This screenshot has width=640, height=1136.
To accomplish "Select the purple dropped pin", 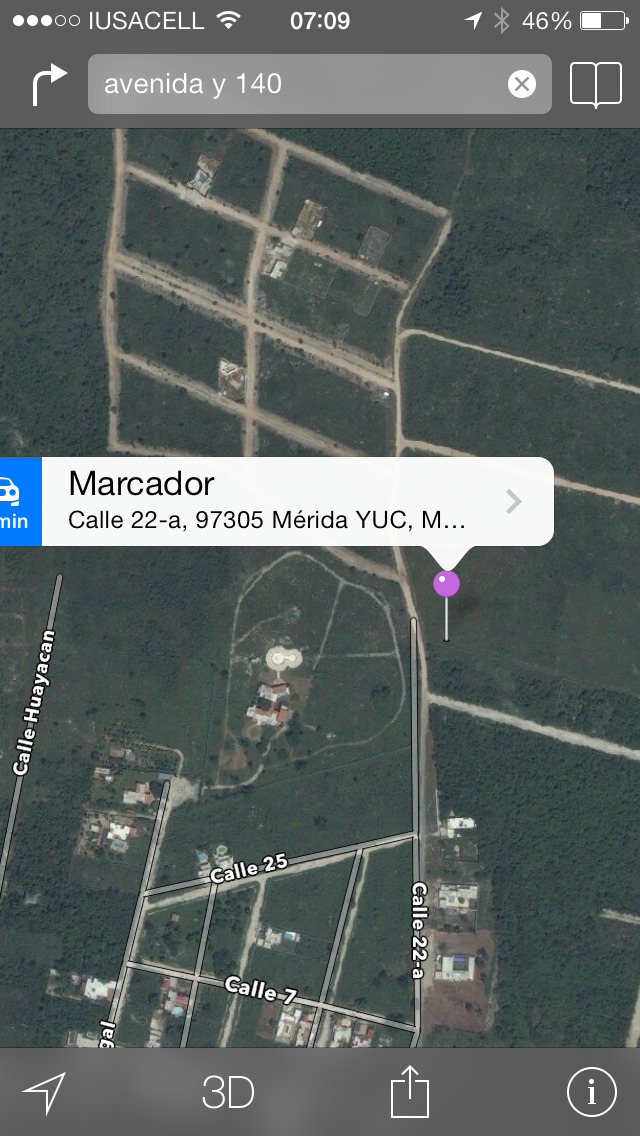I will [x=446, y=584].
